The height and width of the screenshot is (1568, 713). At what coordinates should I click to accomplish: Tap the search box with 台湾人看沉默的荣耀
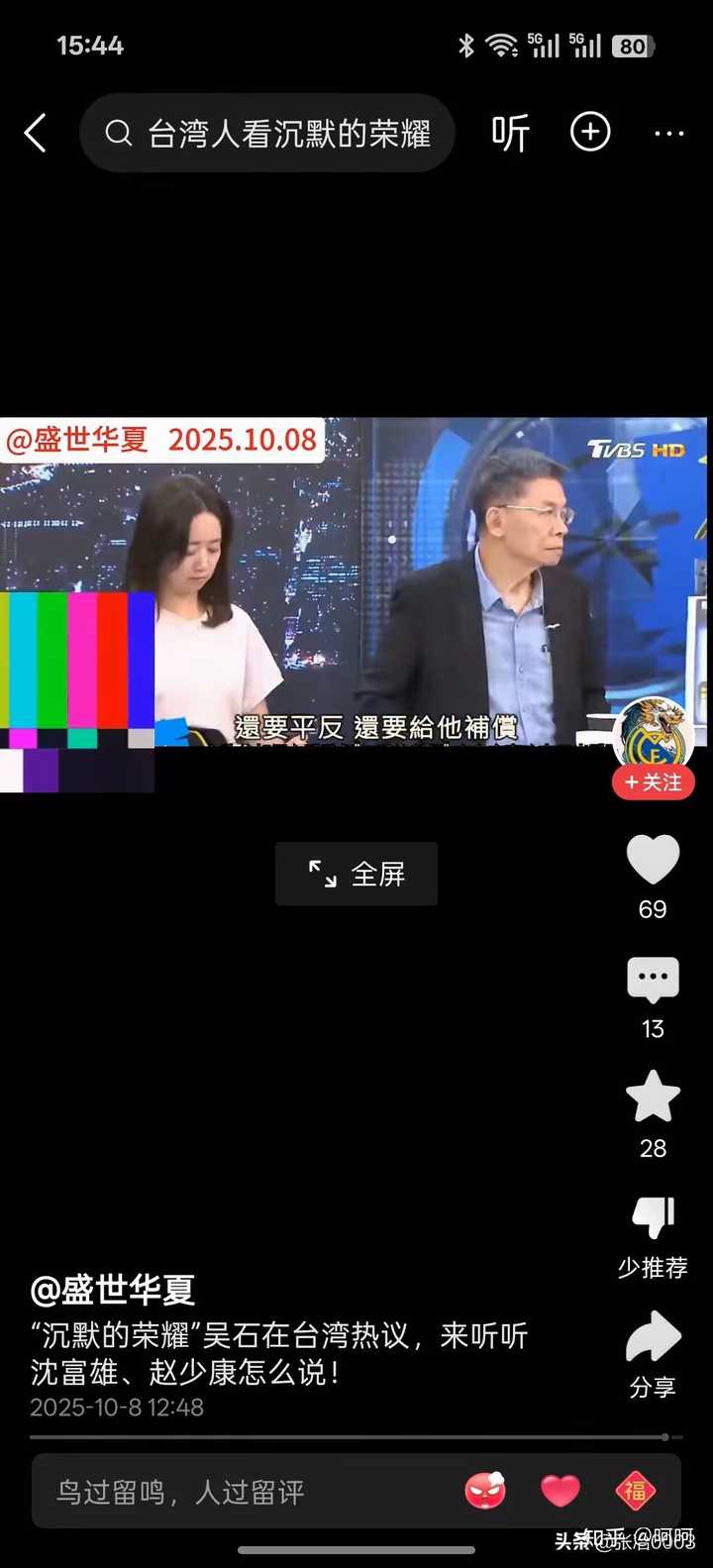[267, 134]
